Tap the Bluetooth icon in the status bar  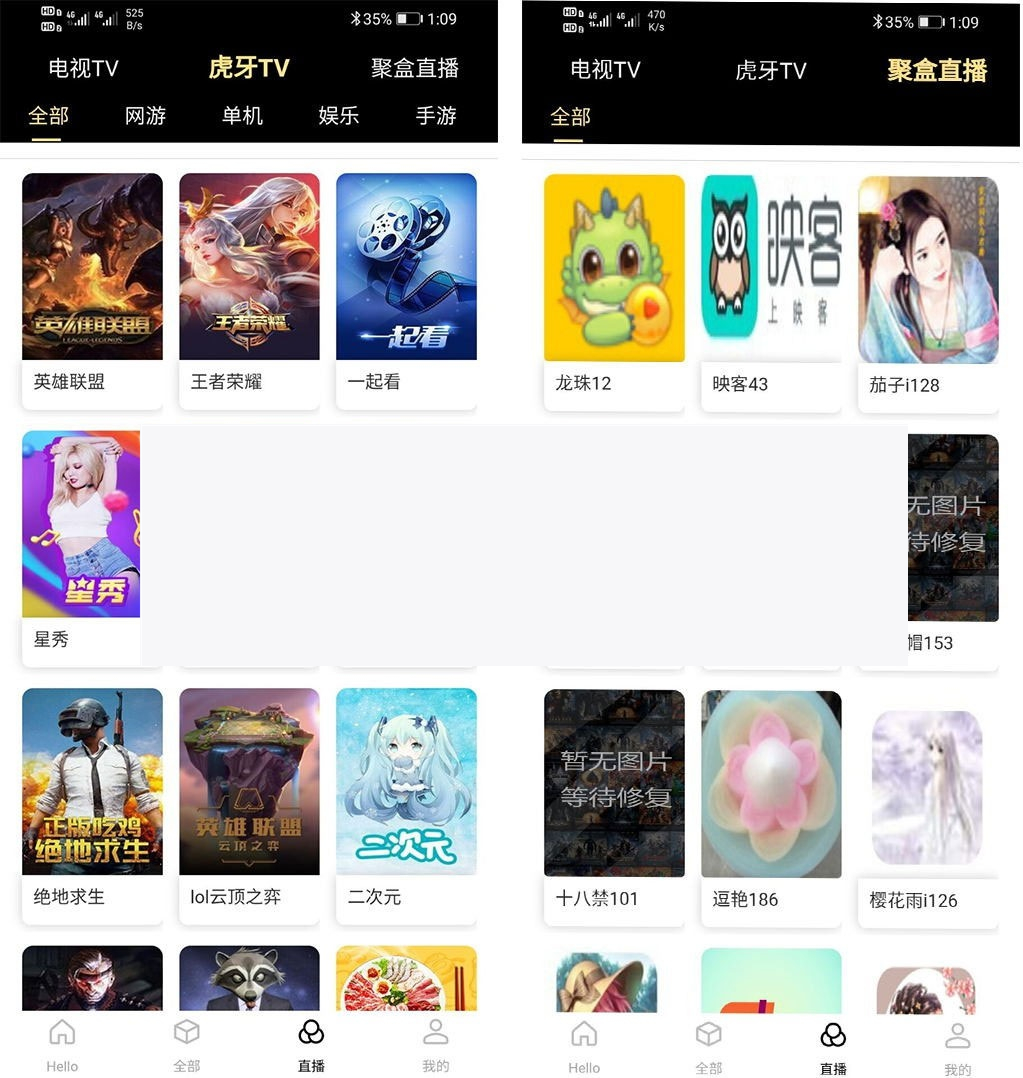358,17
